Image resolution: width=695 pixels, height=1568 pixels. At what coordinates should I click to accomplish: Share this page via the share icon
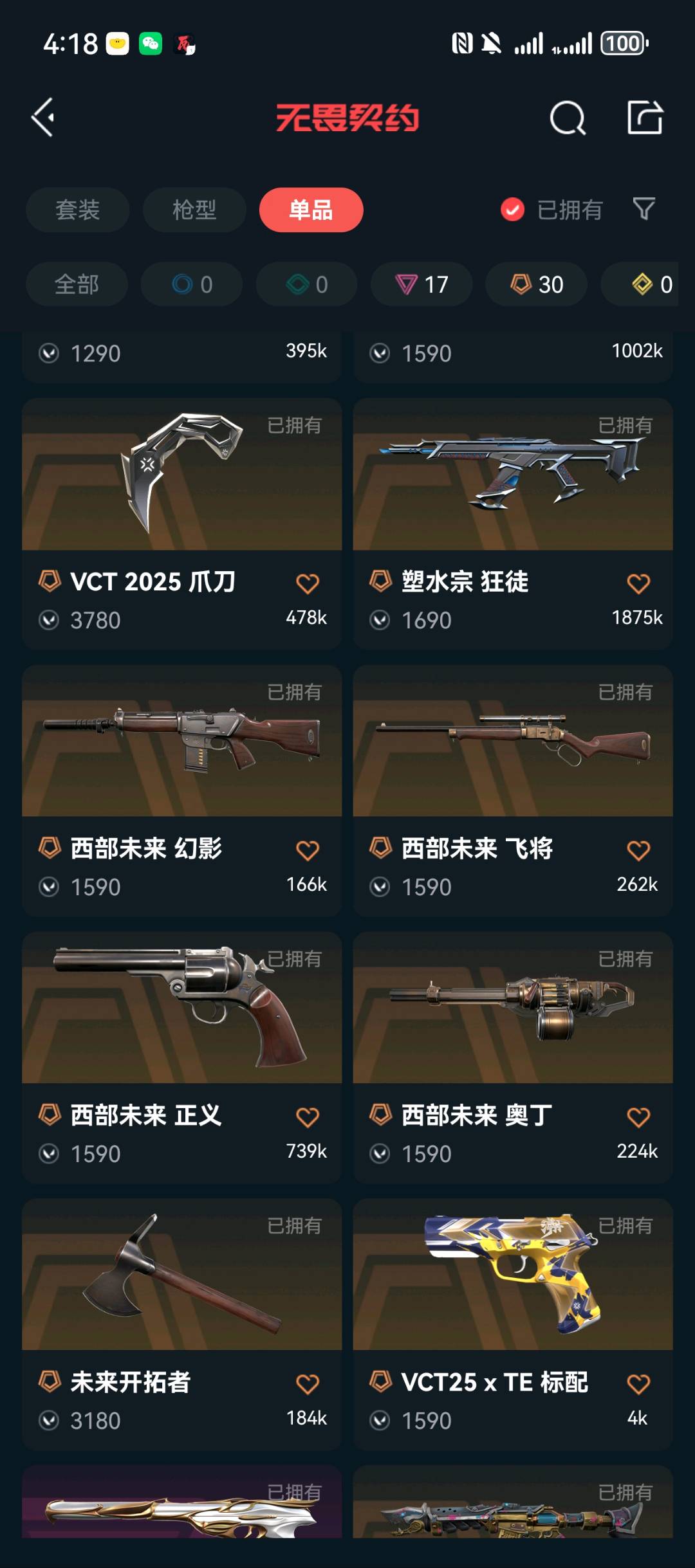click(645, 118)
